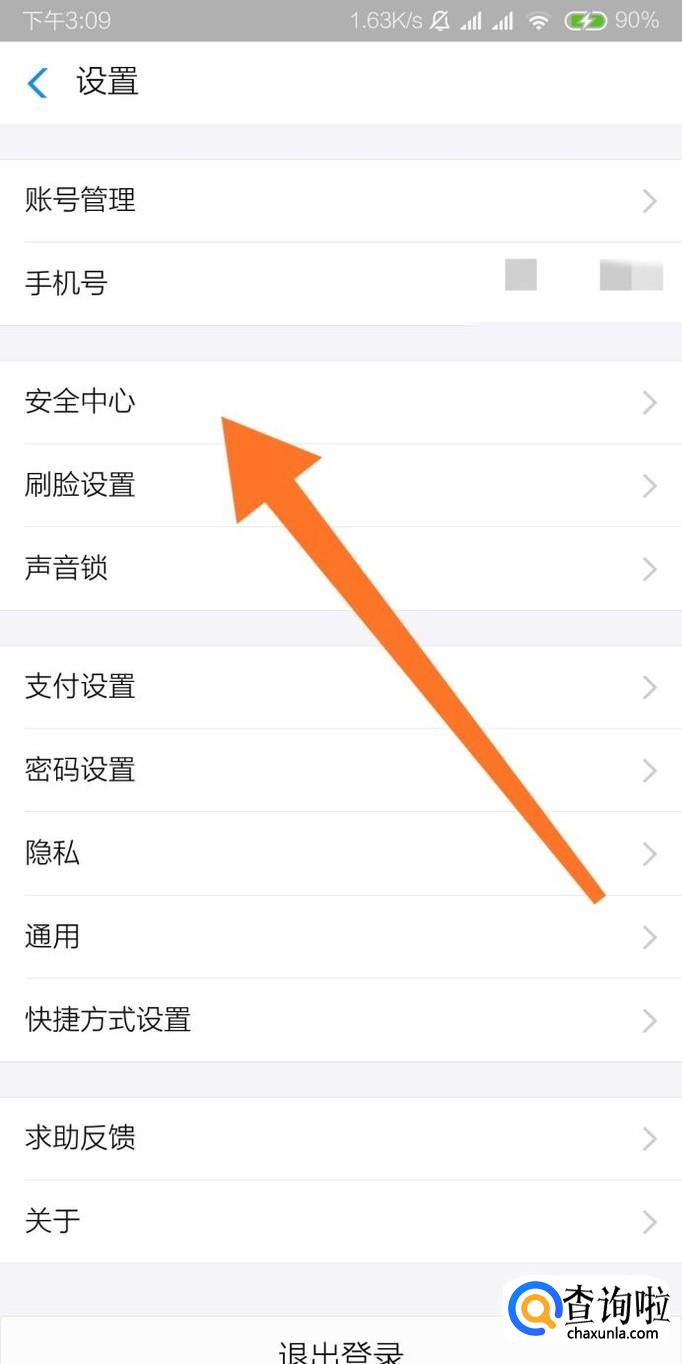Open 支付设置
Image resolution: width=682 pixels, height=1364 pixels.
(x=341, y=687)
